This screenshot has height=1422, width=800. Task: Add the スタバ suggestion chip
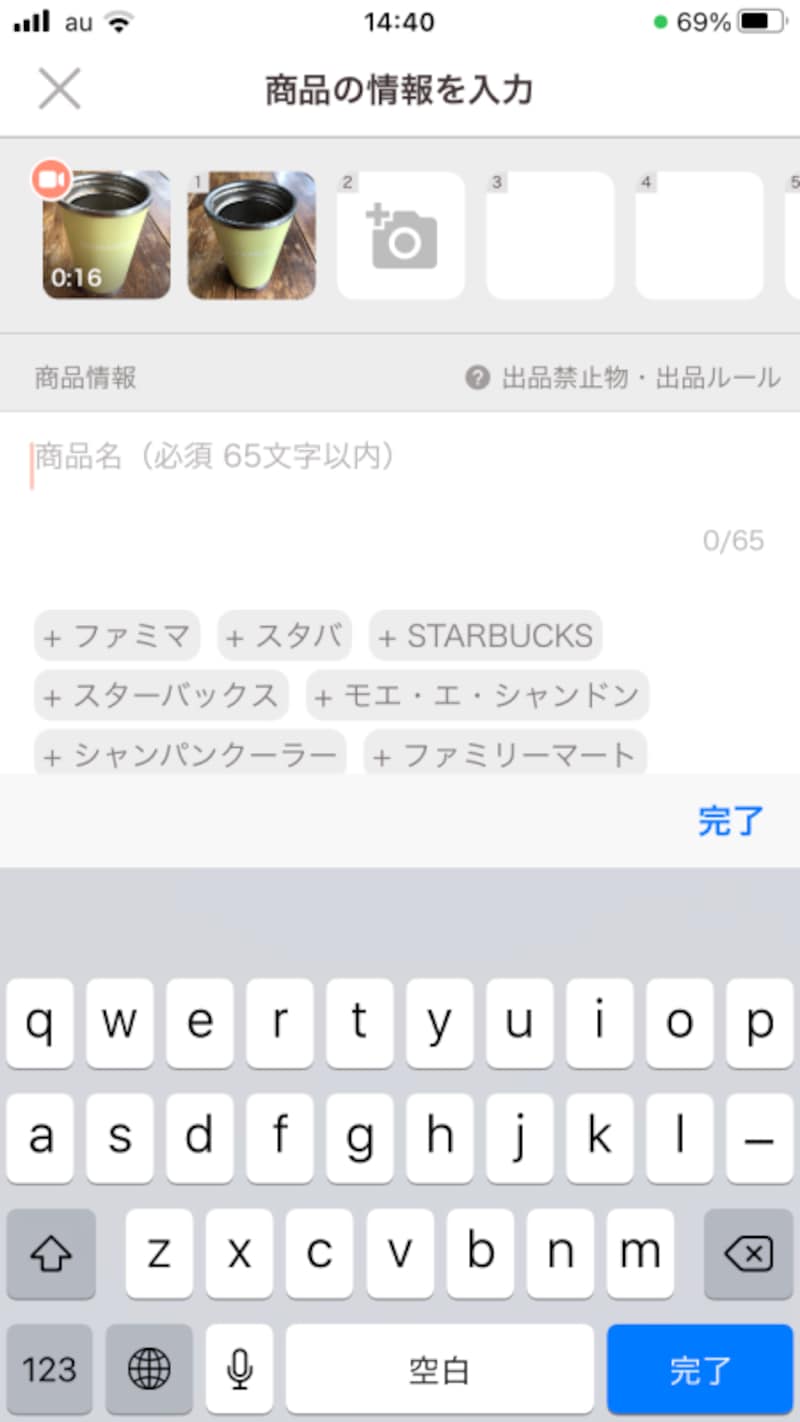click(x=285, y=636)
